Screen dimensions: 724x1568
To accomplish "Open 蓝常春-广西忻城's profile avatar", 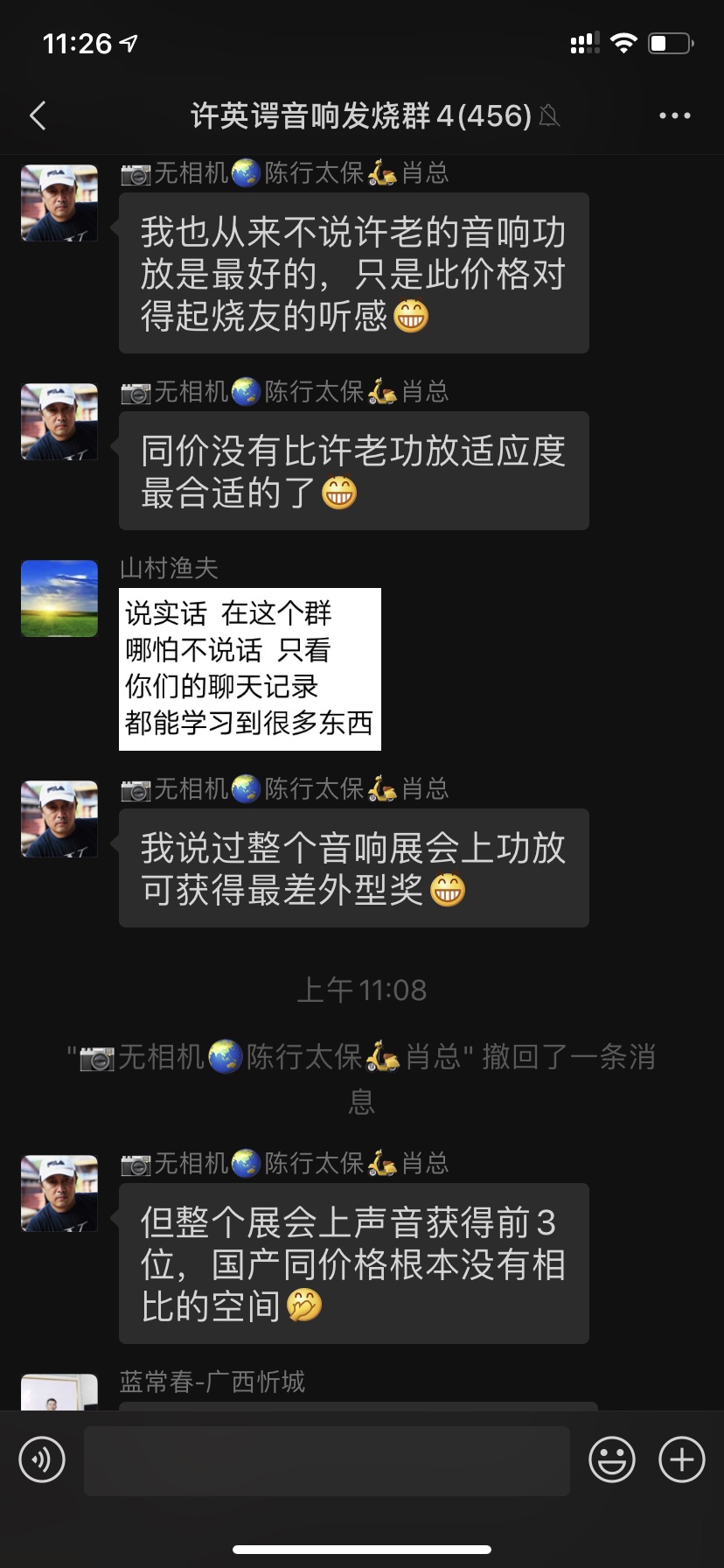I will pyautogui.click(x=59, y=1392).
